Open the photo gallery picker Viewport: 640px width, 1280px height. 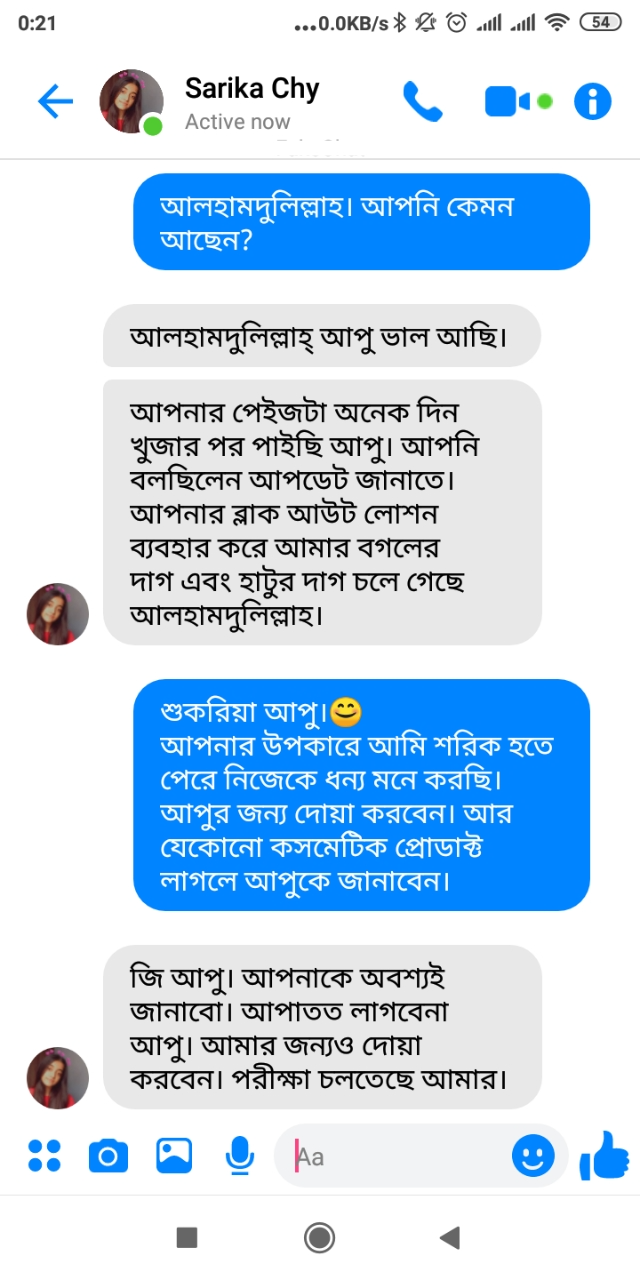(174, 1156)
